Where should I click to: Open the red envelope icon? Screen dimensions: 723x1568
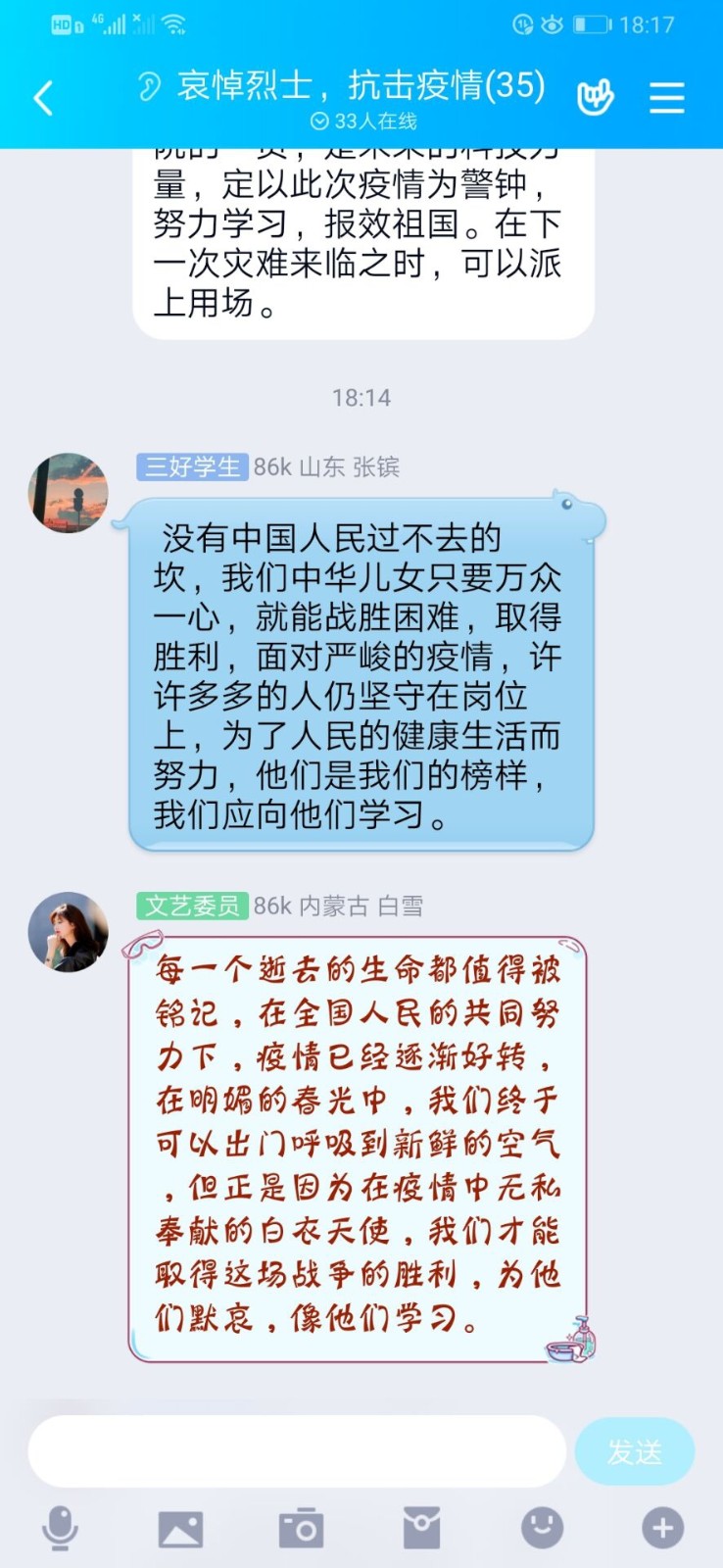(421, 1528)
